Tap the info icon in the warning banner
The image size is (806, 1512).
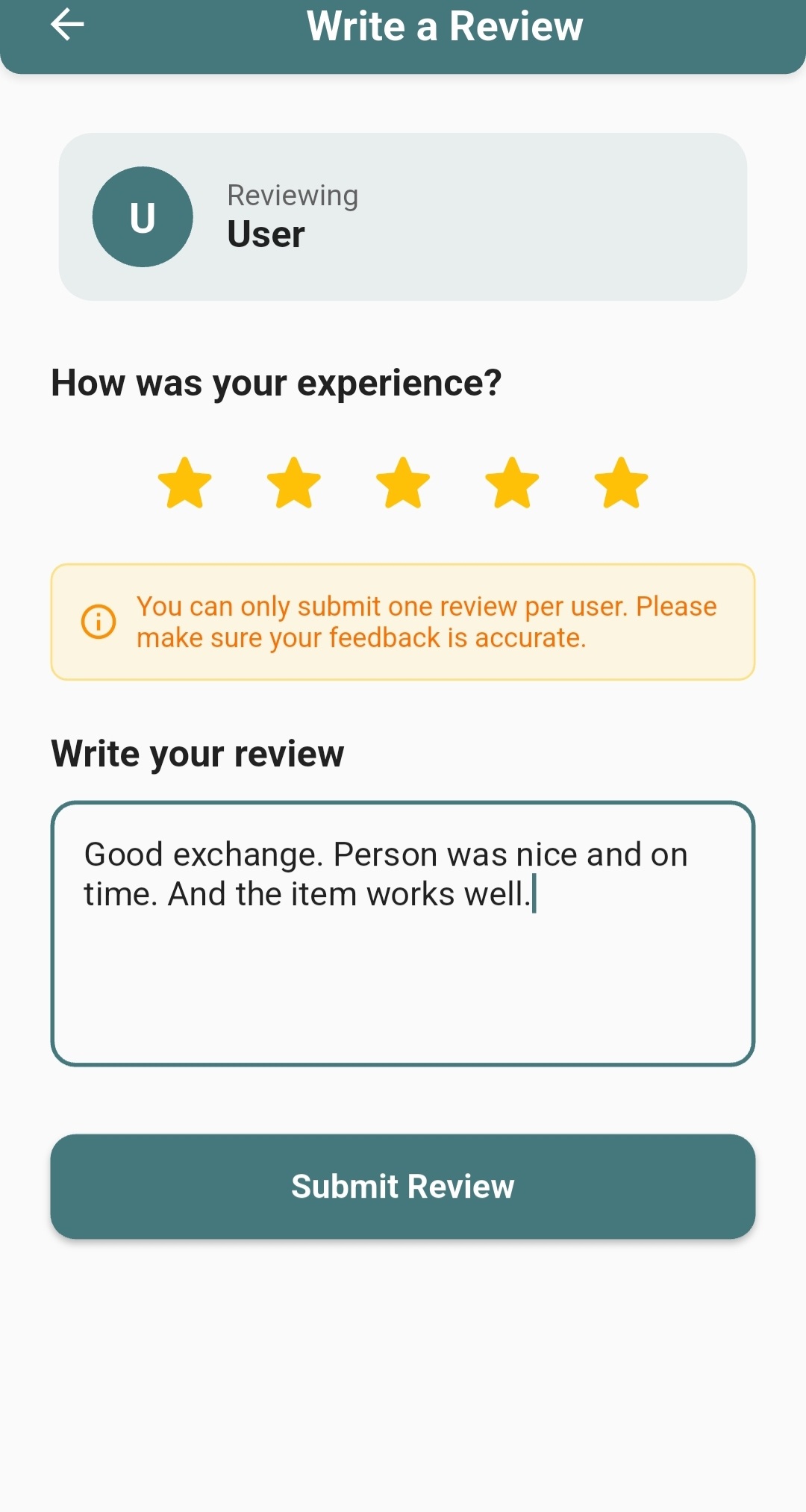(x=99, y=621)
